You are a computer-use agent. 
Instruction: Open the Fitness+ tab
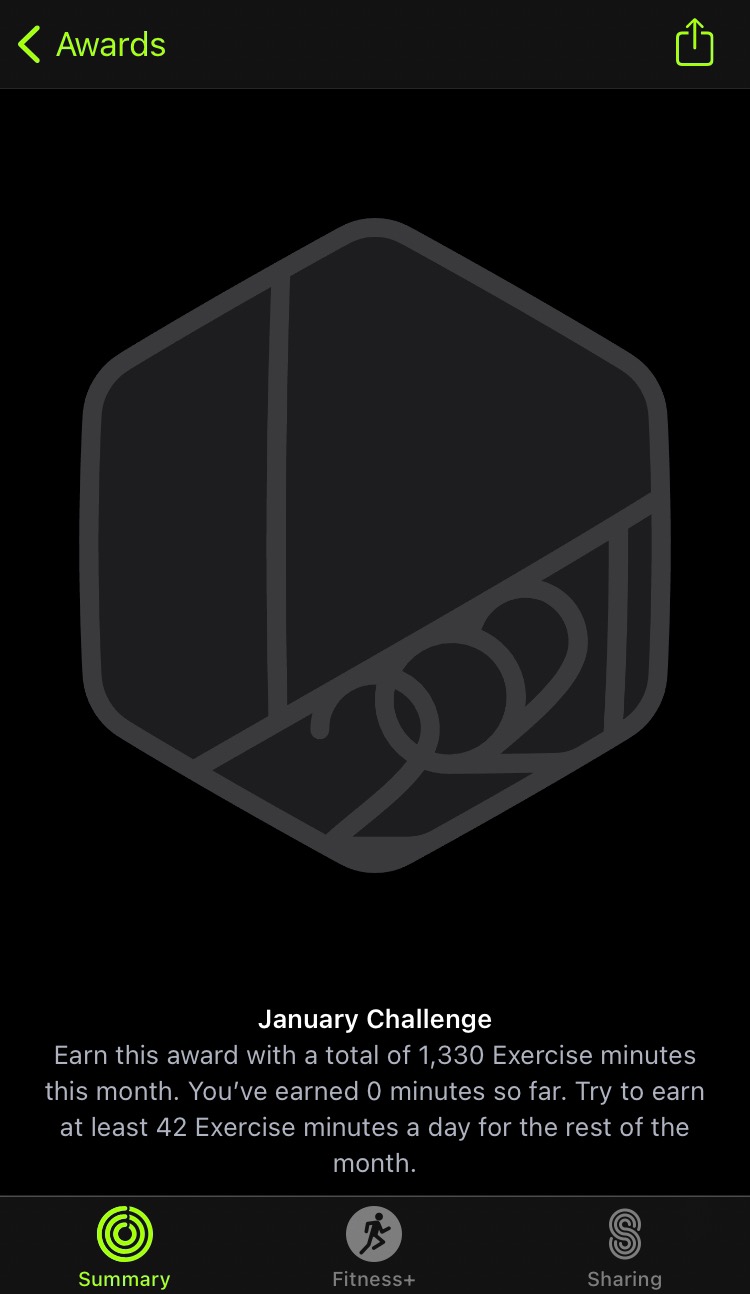click(x=374, y=1246)
